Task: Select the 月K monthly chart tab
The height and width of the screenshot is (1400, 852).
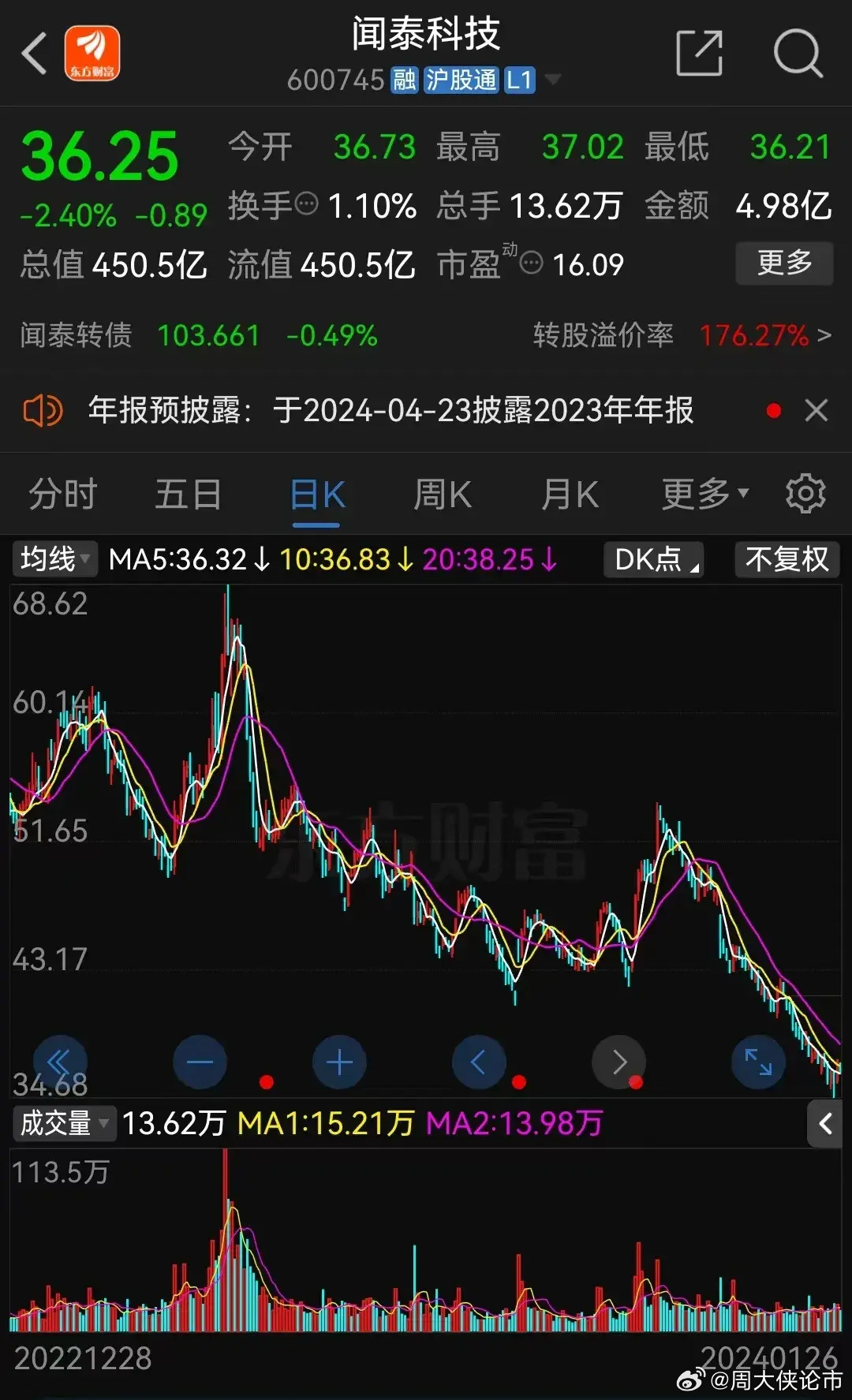Action: click(x=570, y=495)
